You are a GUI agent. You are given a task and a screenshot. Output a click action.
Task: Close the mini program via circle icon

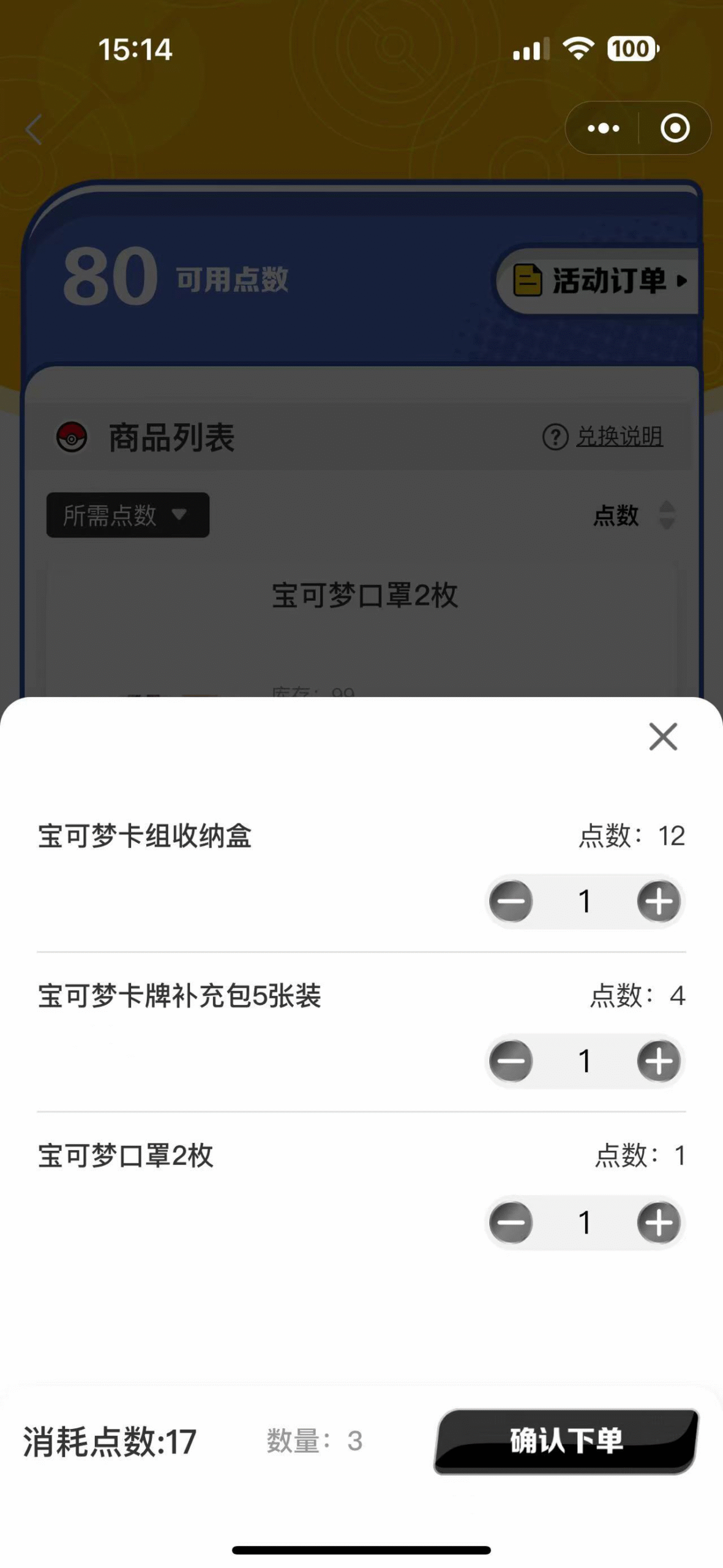pyautogui.click(x=675, y=128)
